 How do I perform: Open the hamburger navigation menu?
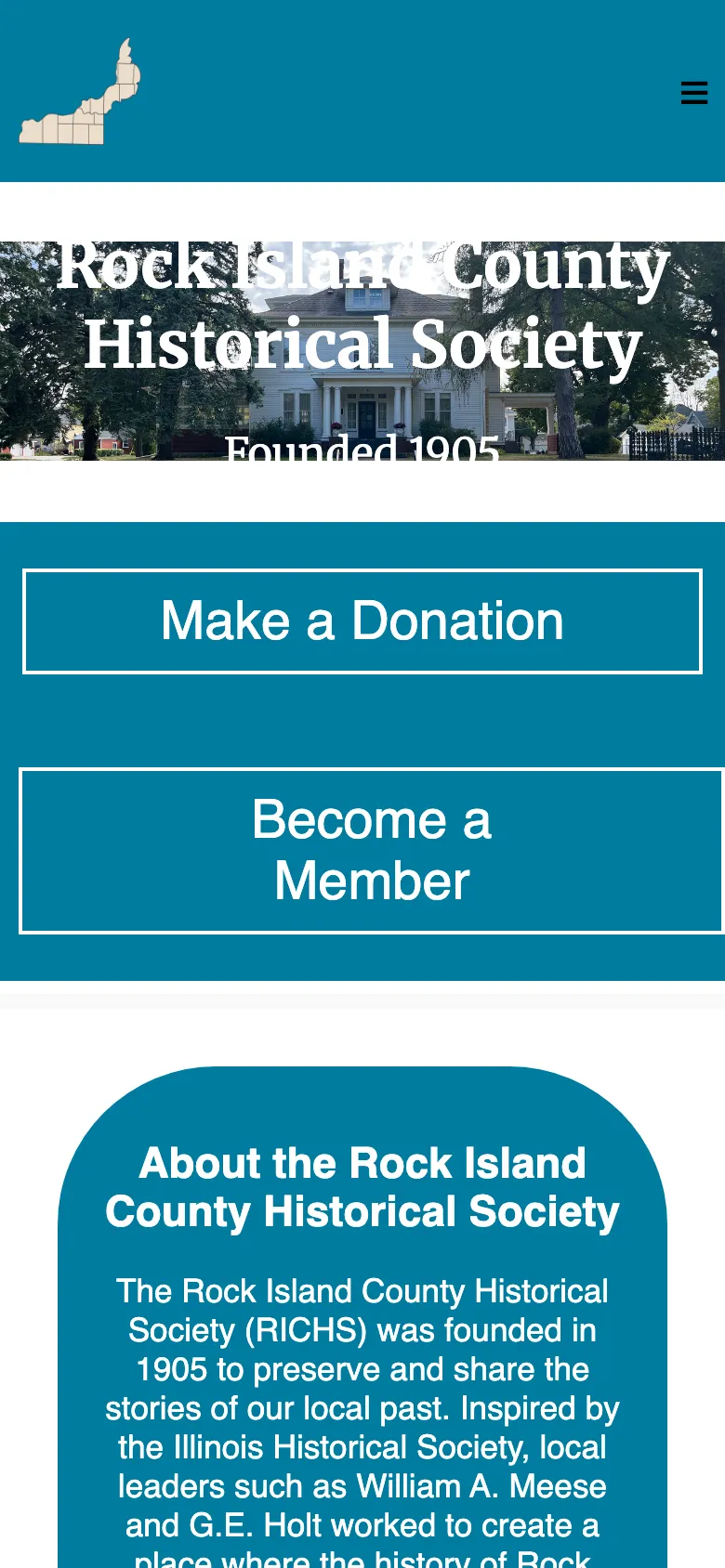(x=693, y=93)
